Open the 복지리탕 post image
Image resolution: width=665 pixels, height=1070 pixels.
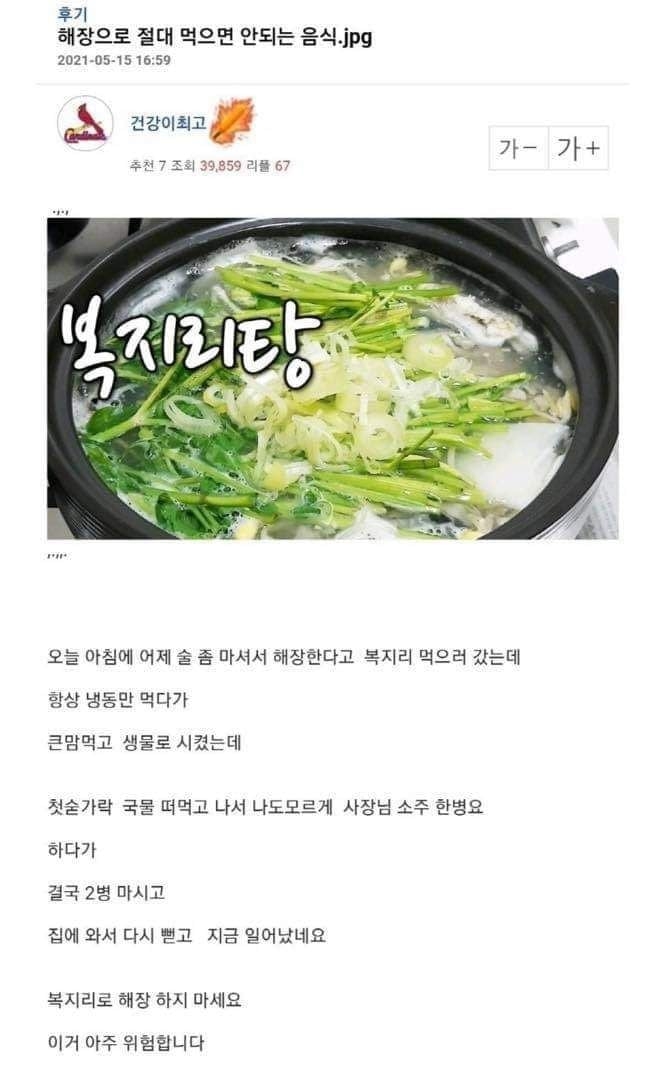pos(332,378)
